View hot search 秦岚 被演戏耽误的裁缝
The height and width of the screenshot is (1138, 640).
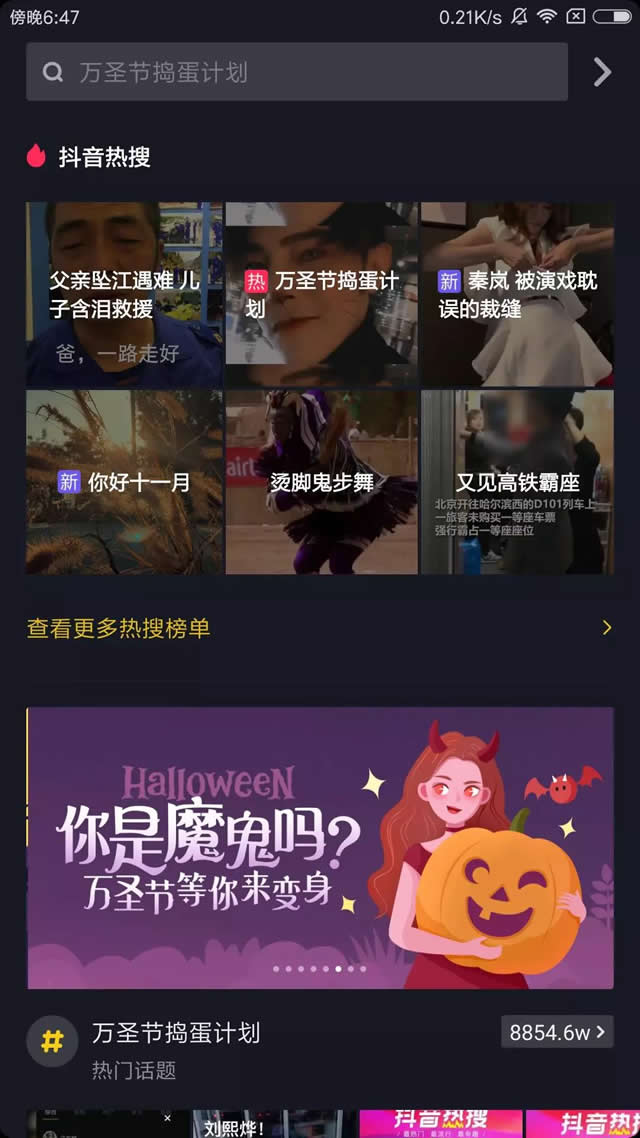[517, 295]
